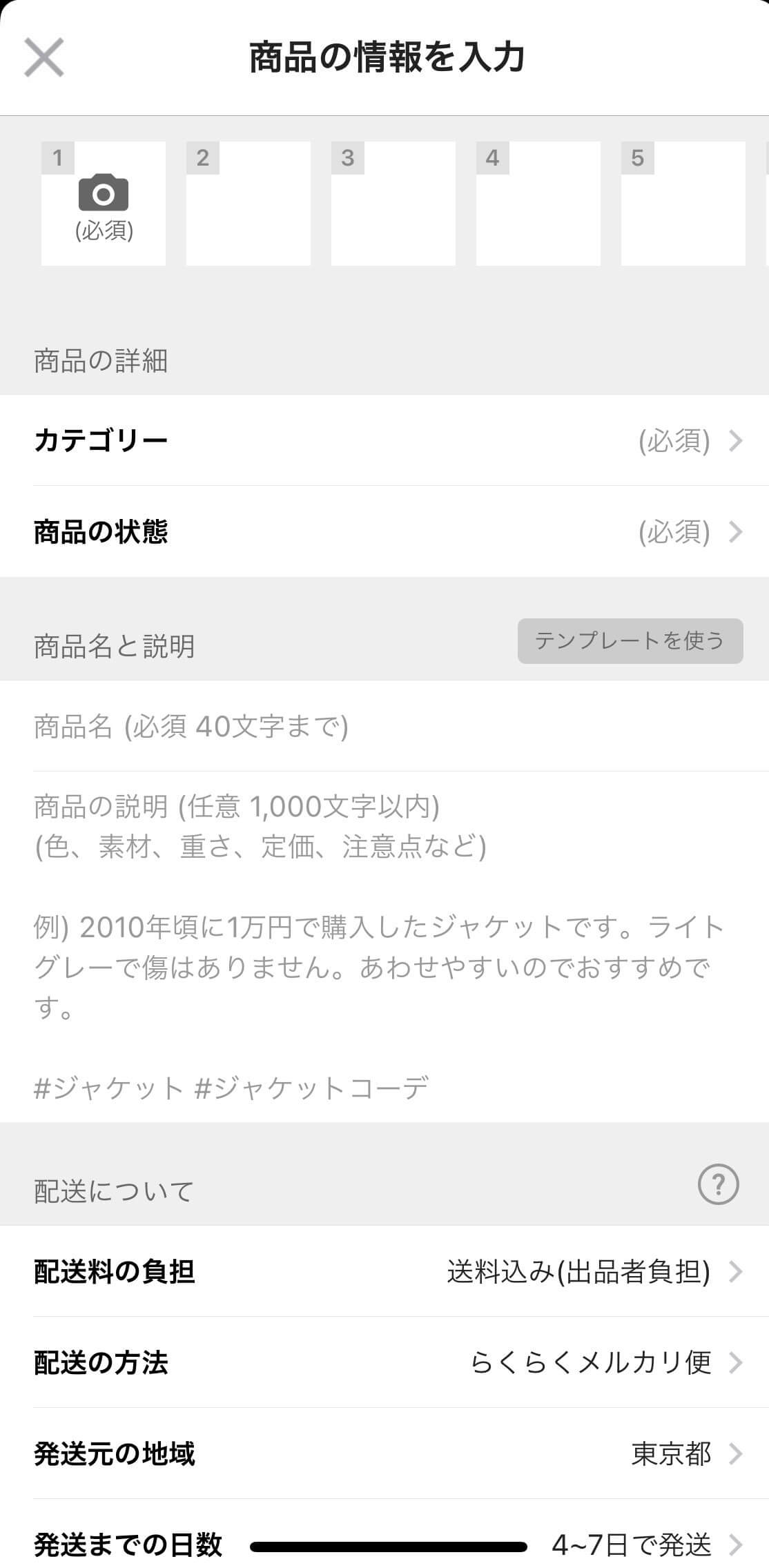The width and height of the screenshot is (769, 1568).
Task: Change 配送料の負担 setting
Action: pyautogui.click(x=384, y=1271)
